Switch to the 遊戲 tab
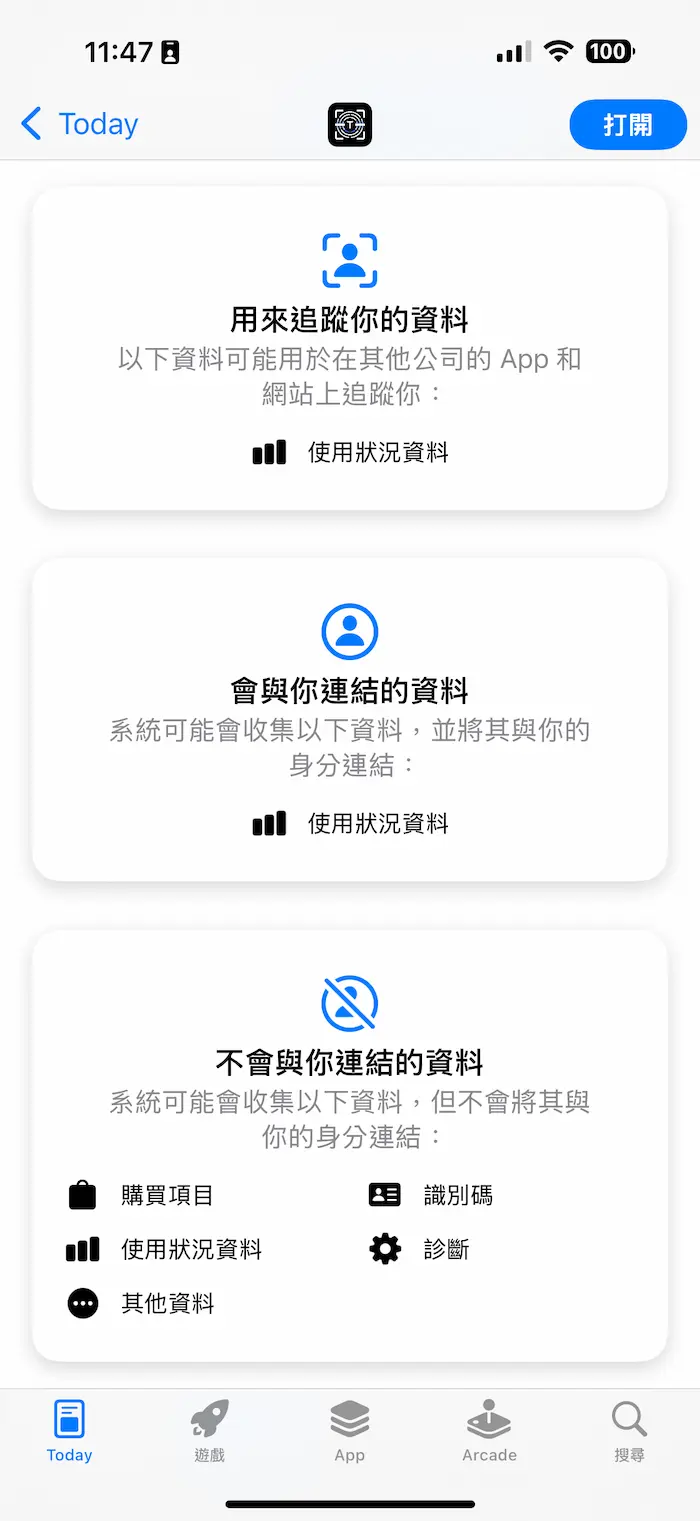 point(210,1431)
